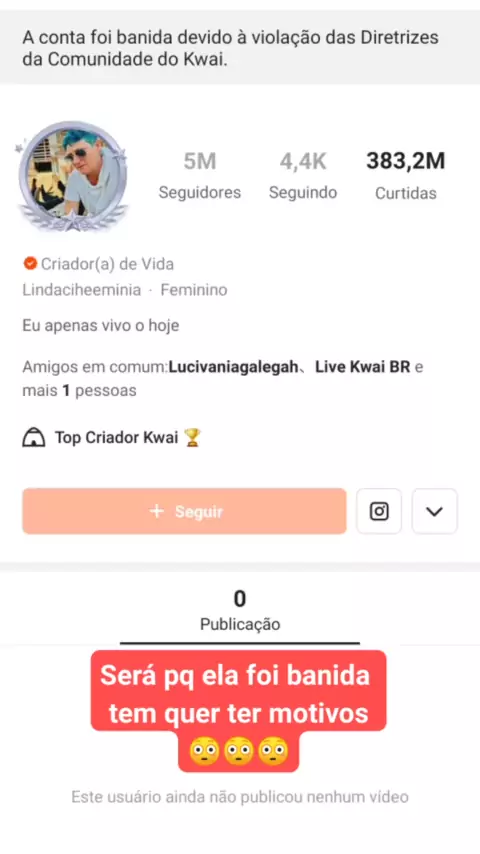The height and width of the screenshot is (854, 480).
Task: Tap the Seguir follow button
Action: (184, 511)
